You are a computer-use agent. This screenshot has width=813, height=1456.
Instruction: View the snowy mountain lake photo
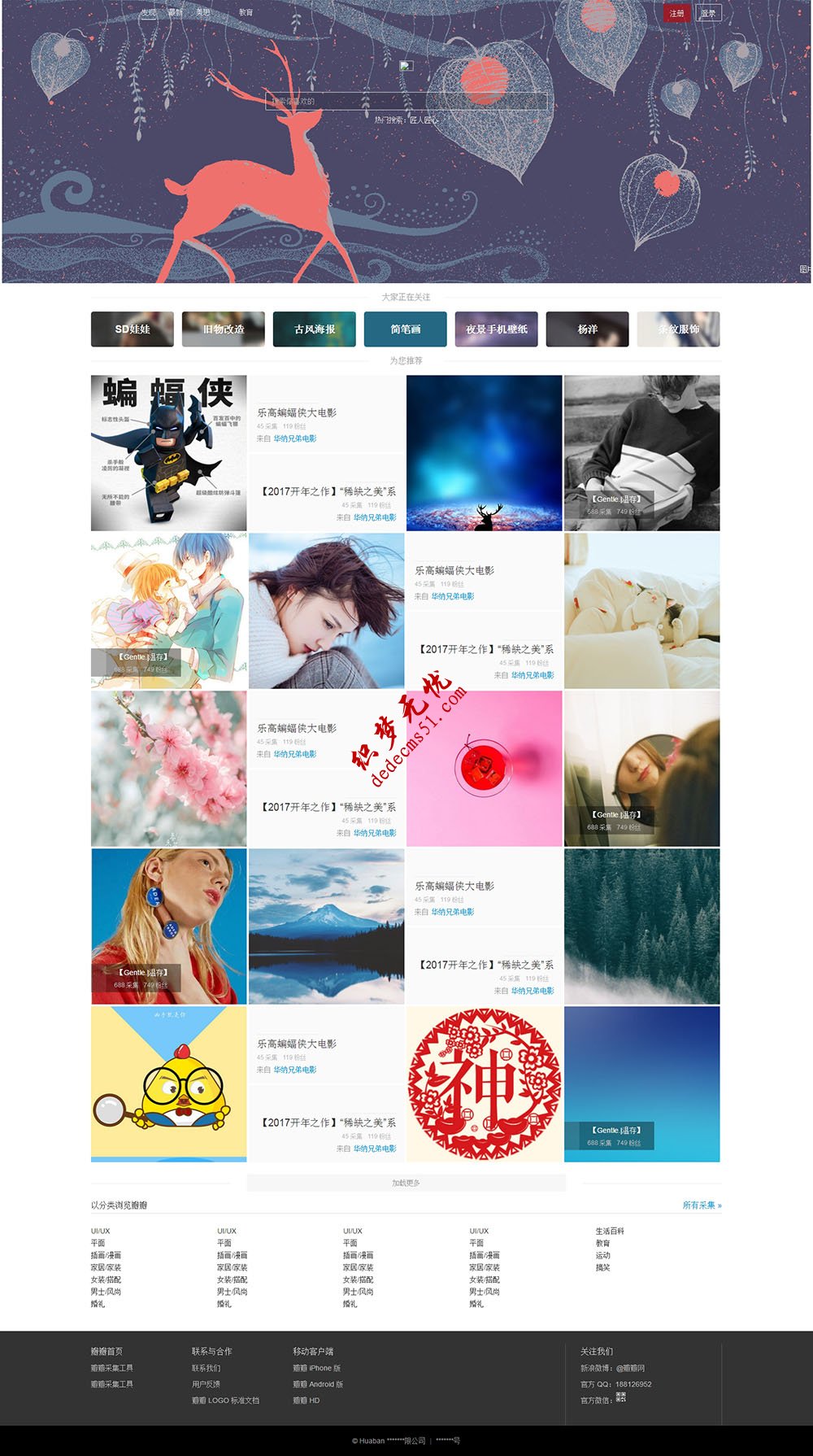click(326, 926)
